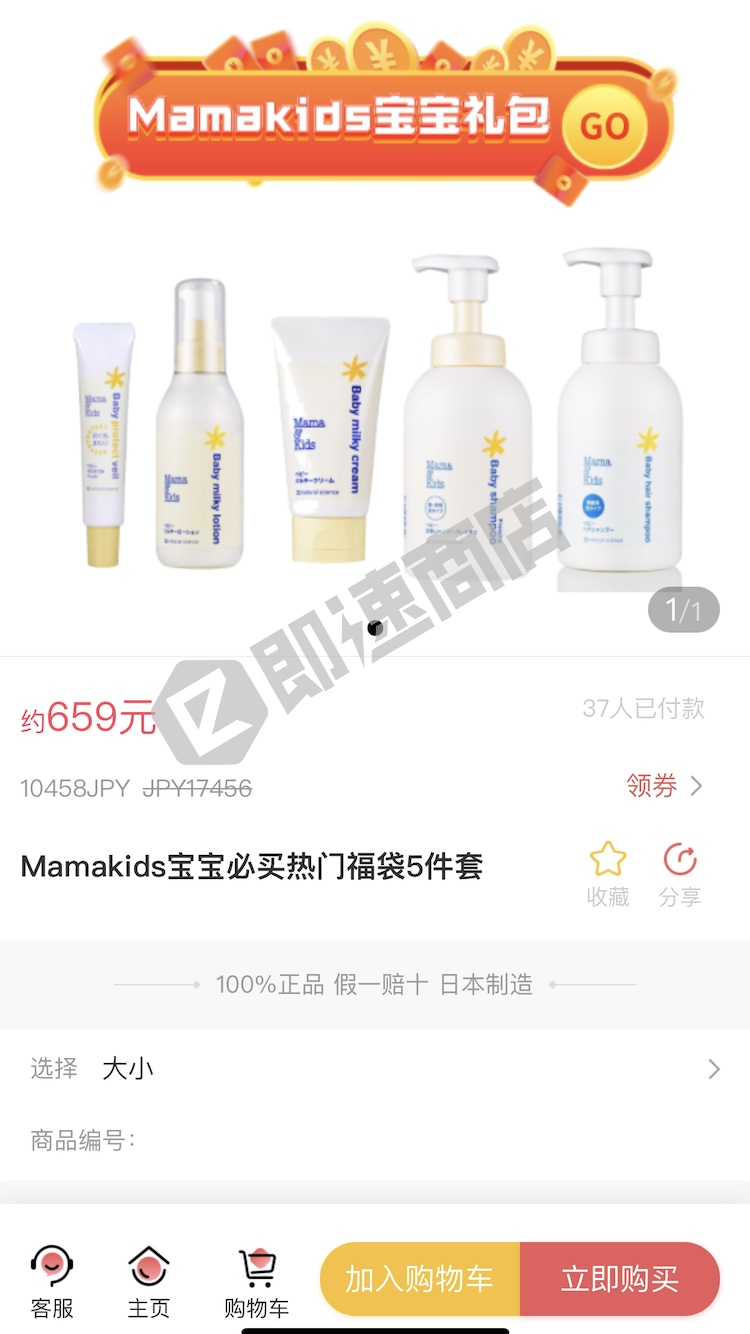This screenshot has width=750, height=1334.
Task: Go to the 主页 home page
Action: pyautogui.click(x=149, y=1282)
